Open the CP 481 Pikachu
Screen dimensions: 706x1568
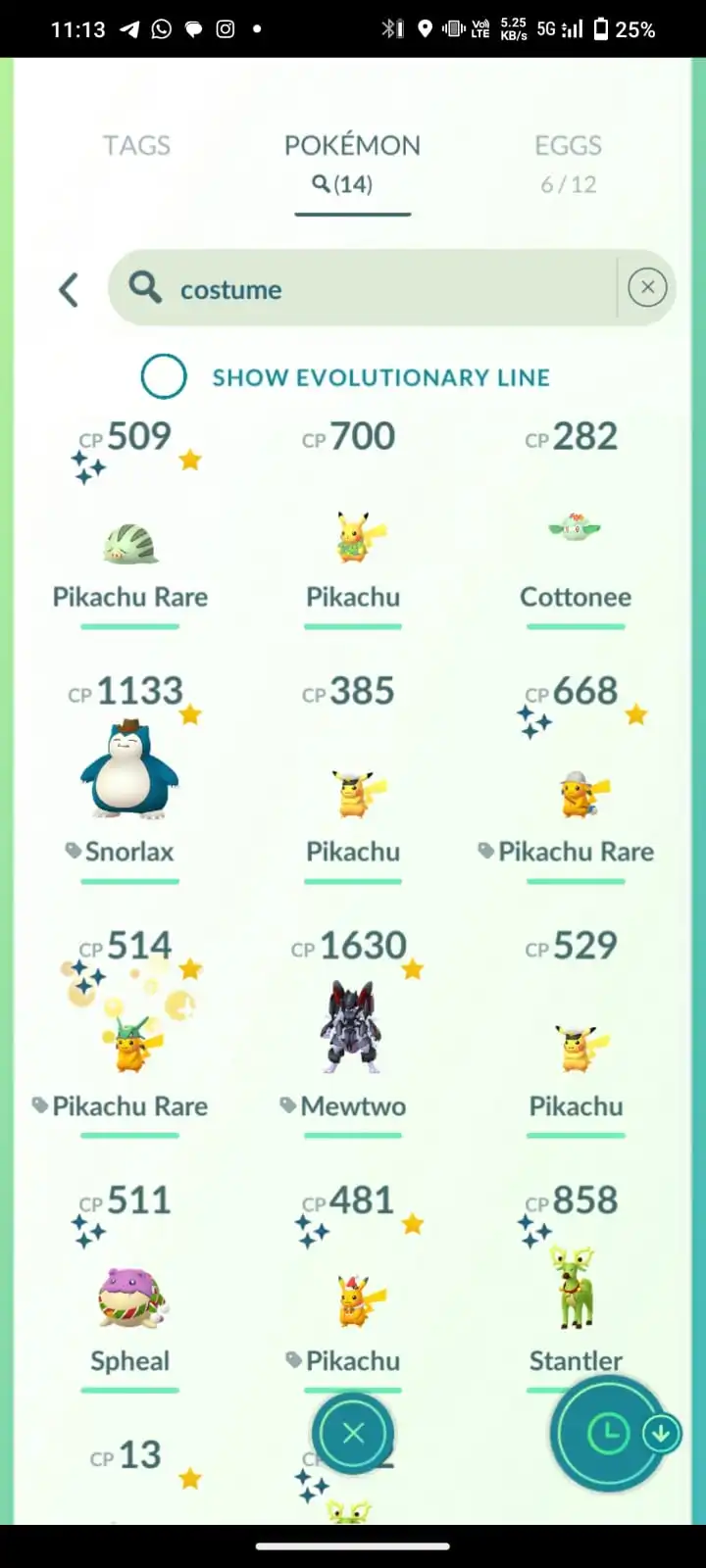(353, 1303)
